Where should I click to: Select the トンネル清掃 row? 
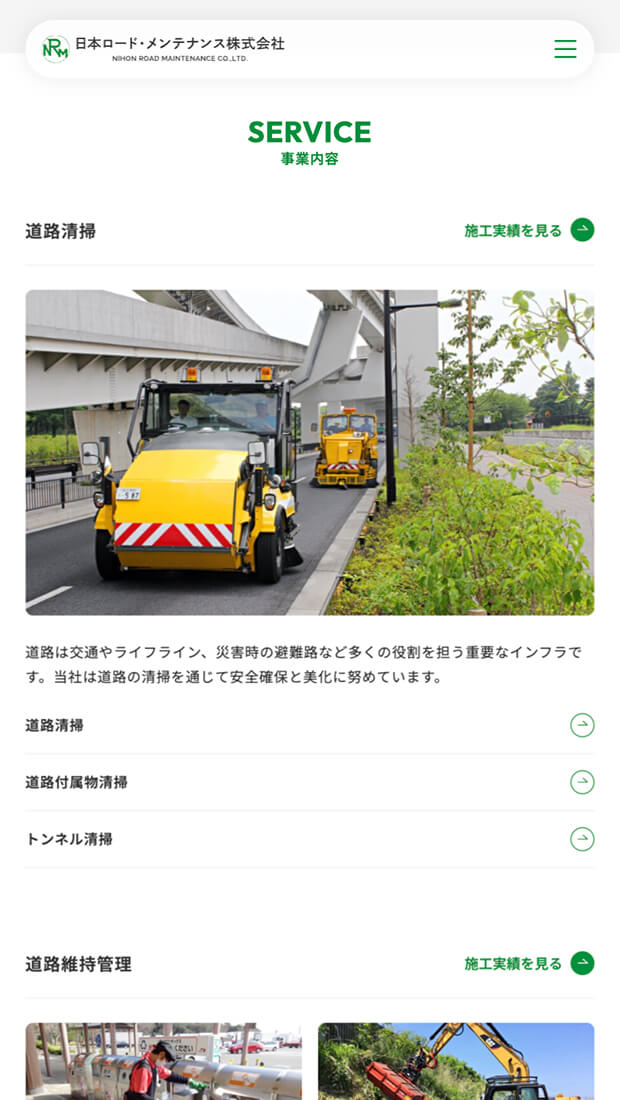309,840
